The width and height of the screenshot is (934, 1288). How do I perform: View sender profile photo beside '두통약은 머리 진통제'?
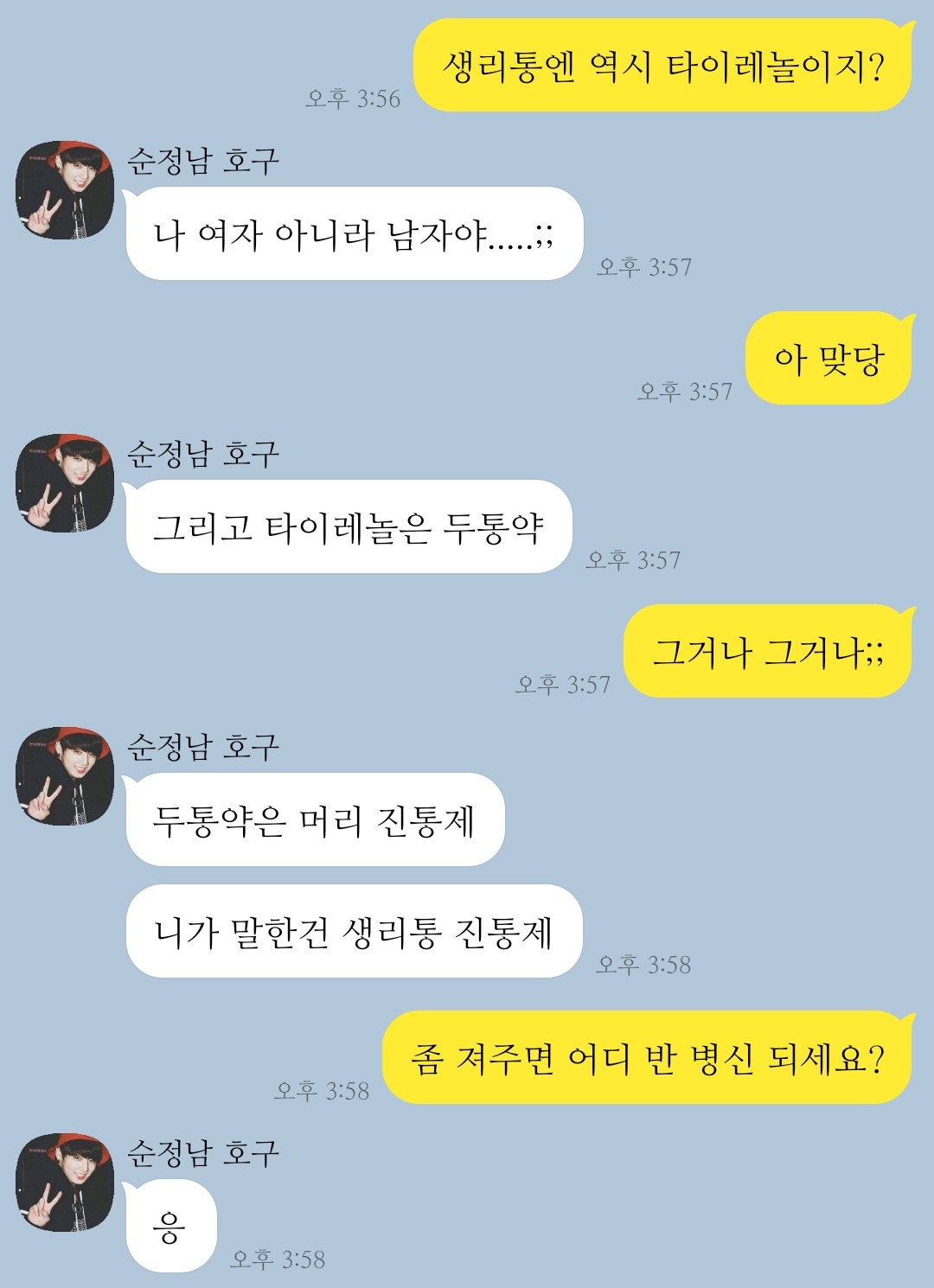65,776
